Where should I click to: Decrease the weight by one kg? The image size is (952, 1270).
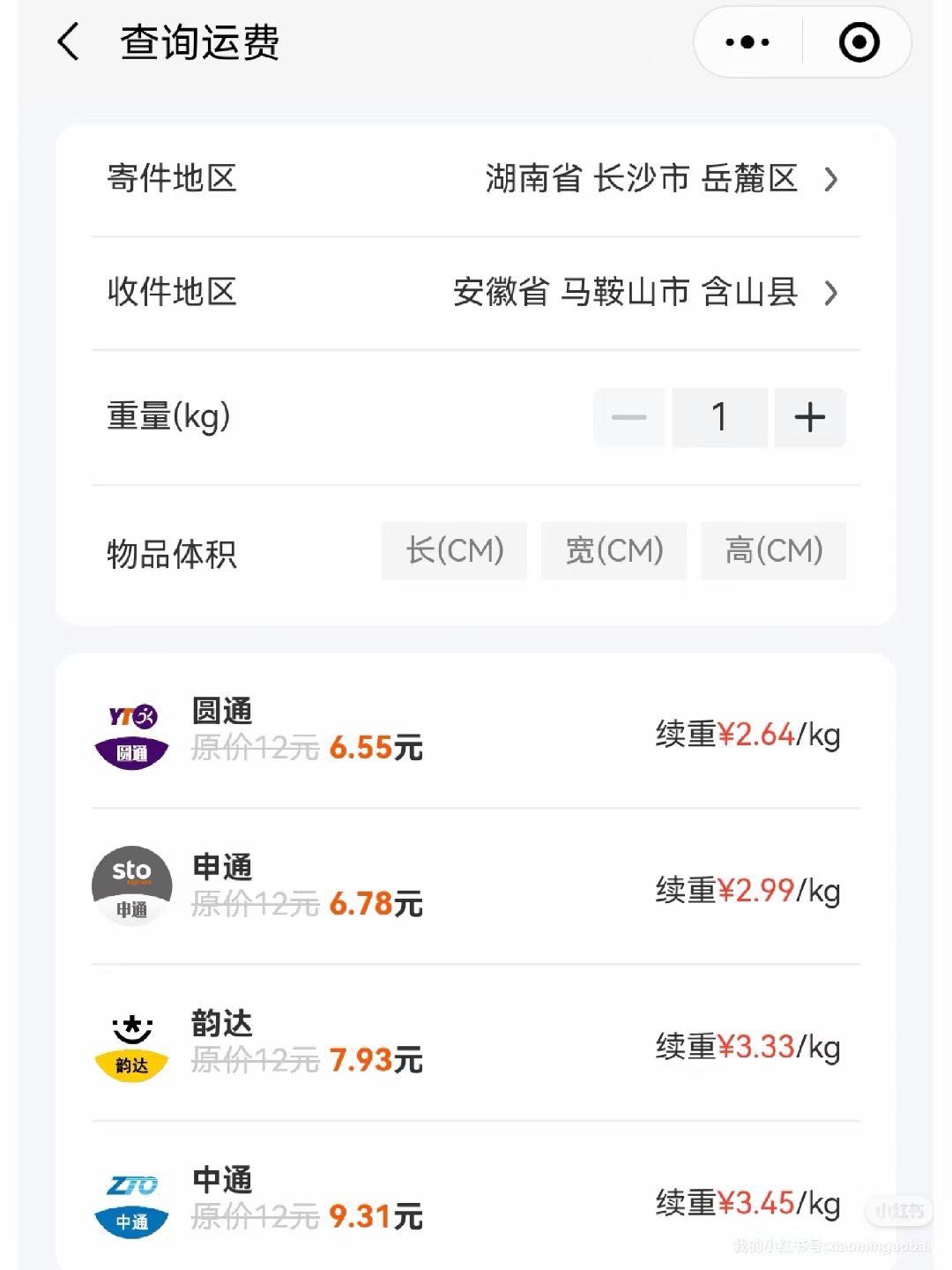629,417
